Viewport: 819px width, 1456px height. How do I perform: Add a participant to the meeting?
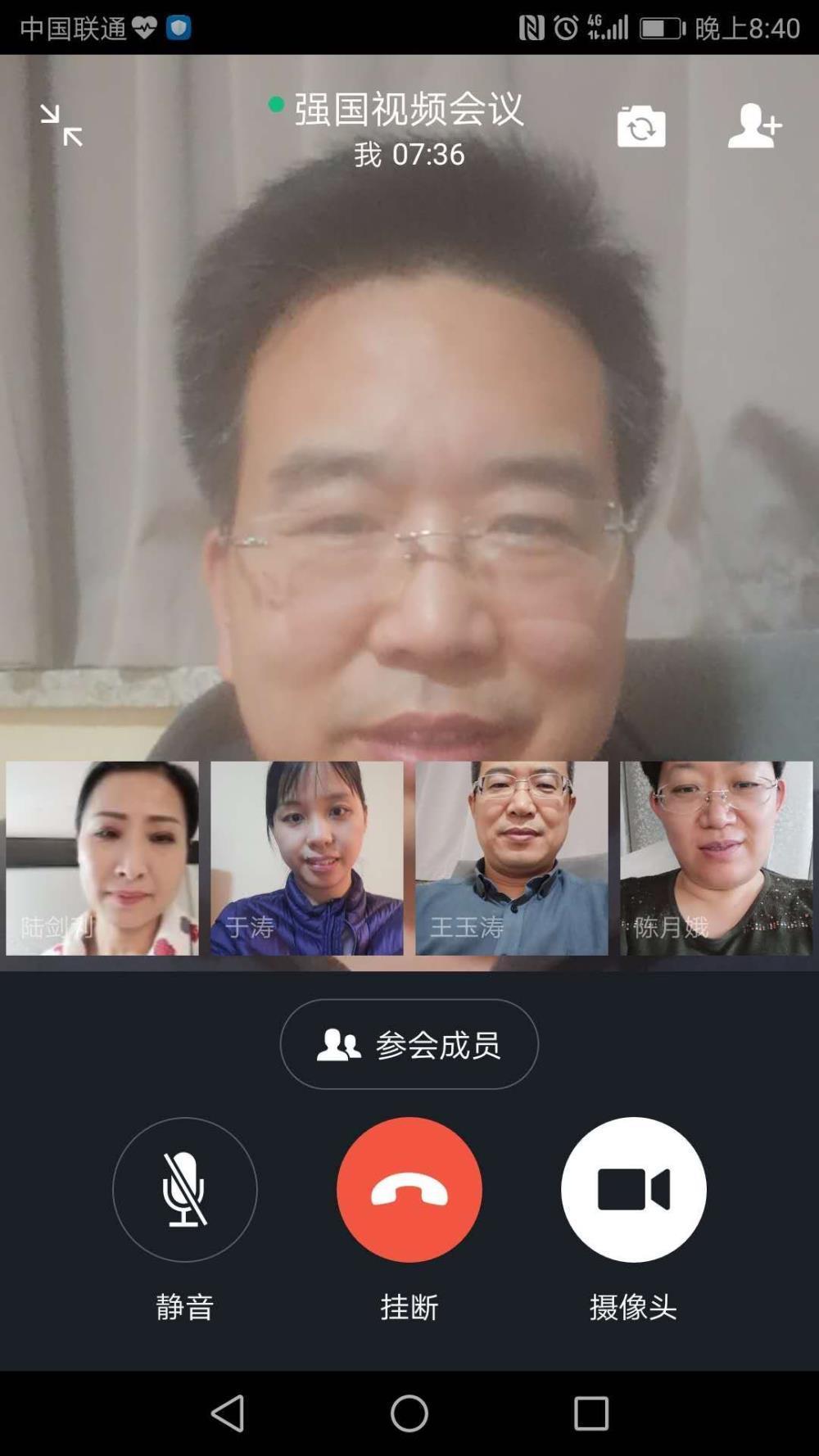pos(754,125)
